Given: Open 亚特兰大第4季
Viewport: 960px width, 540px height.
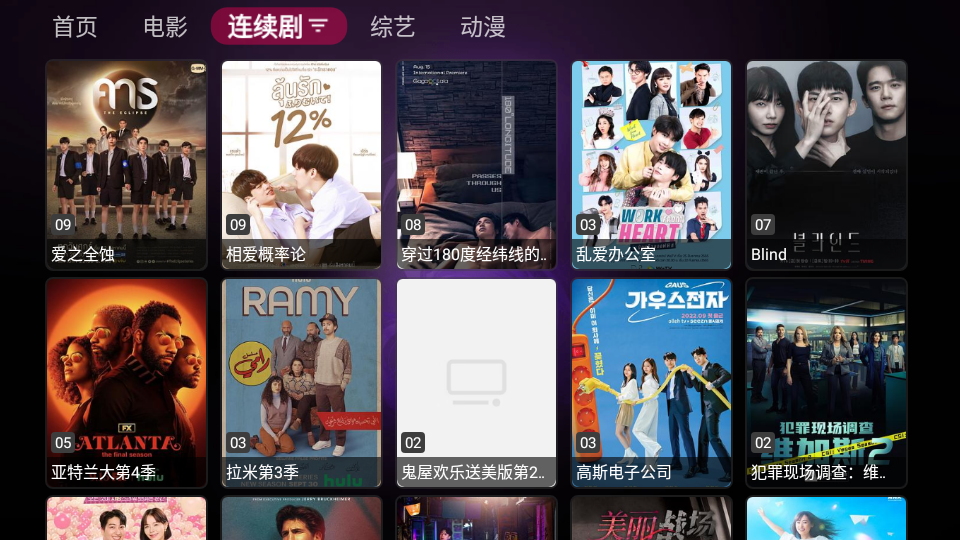Looking at the screenshot, I should point(127,383).
